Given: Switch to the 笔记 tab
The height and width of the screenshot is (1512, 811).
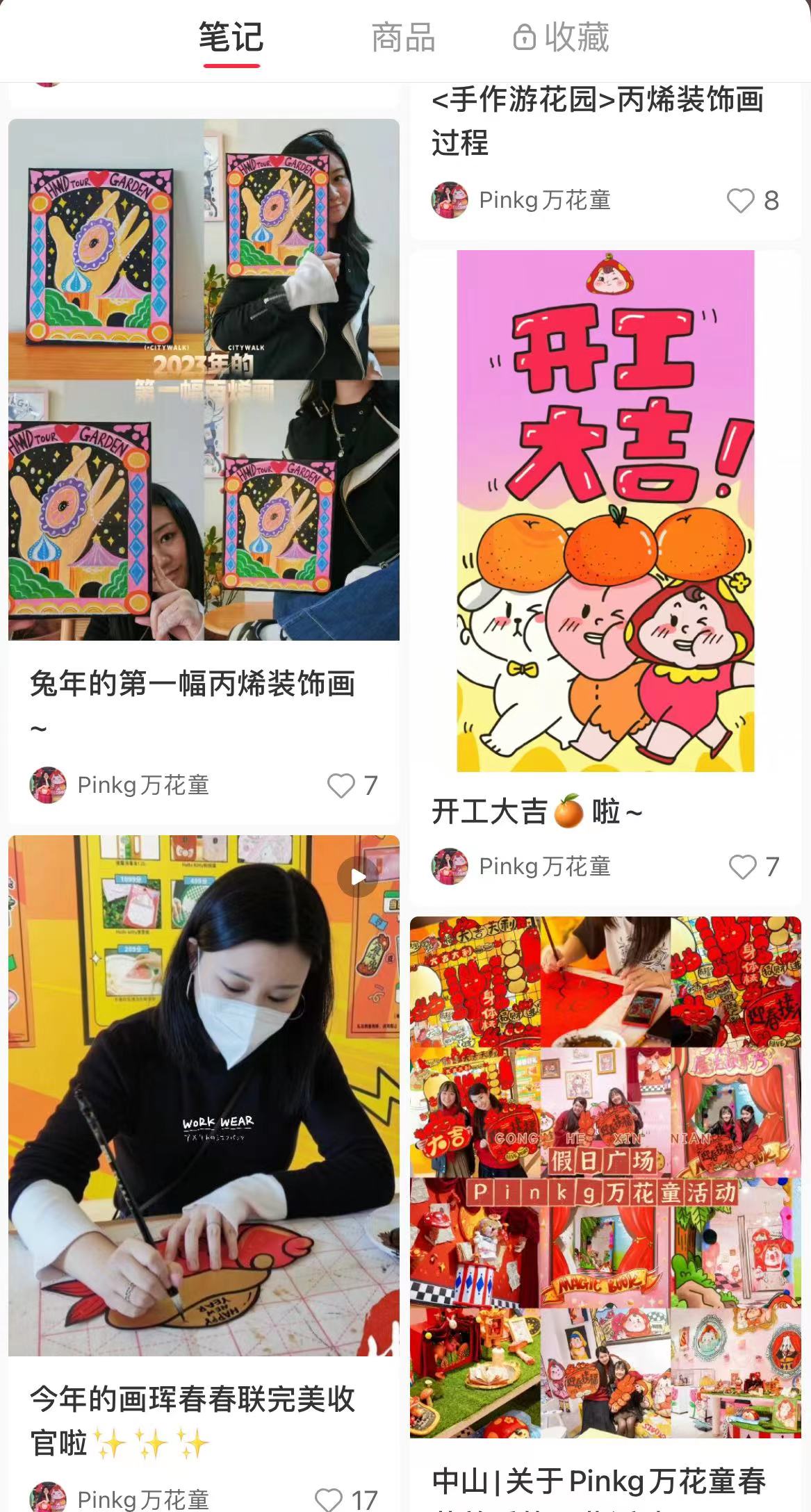Looking at the screenshot, I should (x=231, y=38).
